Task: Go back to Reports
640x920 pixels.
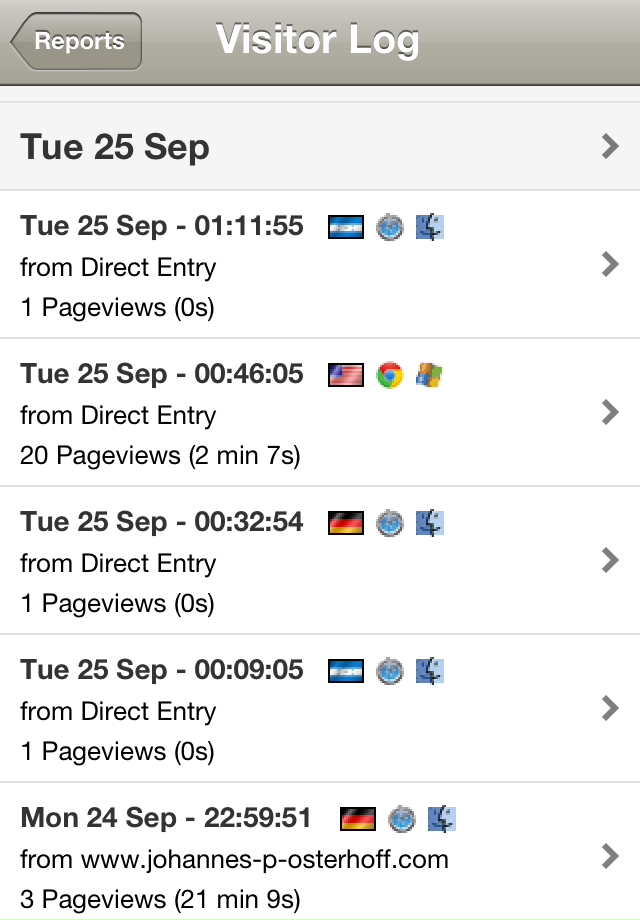Action: (x=77, y=42)
